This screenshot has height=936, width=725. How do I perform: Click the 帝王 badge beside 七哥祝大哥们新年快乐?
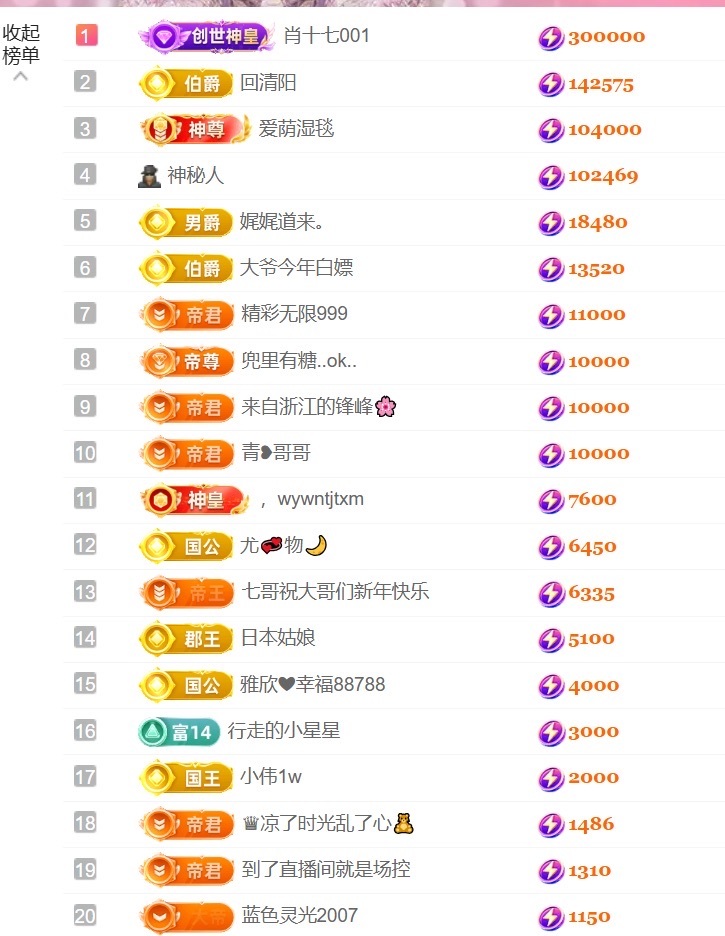pyautogui.click(x=185, y=591)
